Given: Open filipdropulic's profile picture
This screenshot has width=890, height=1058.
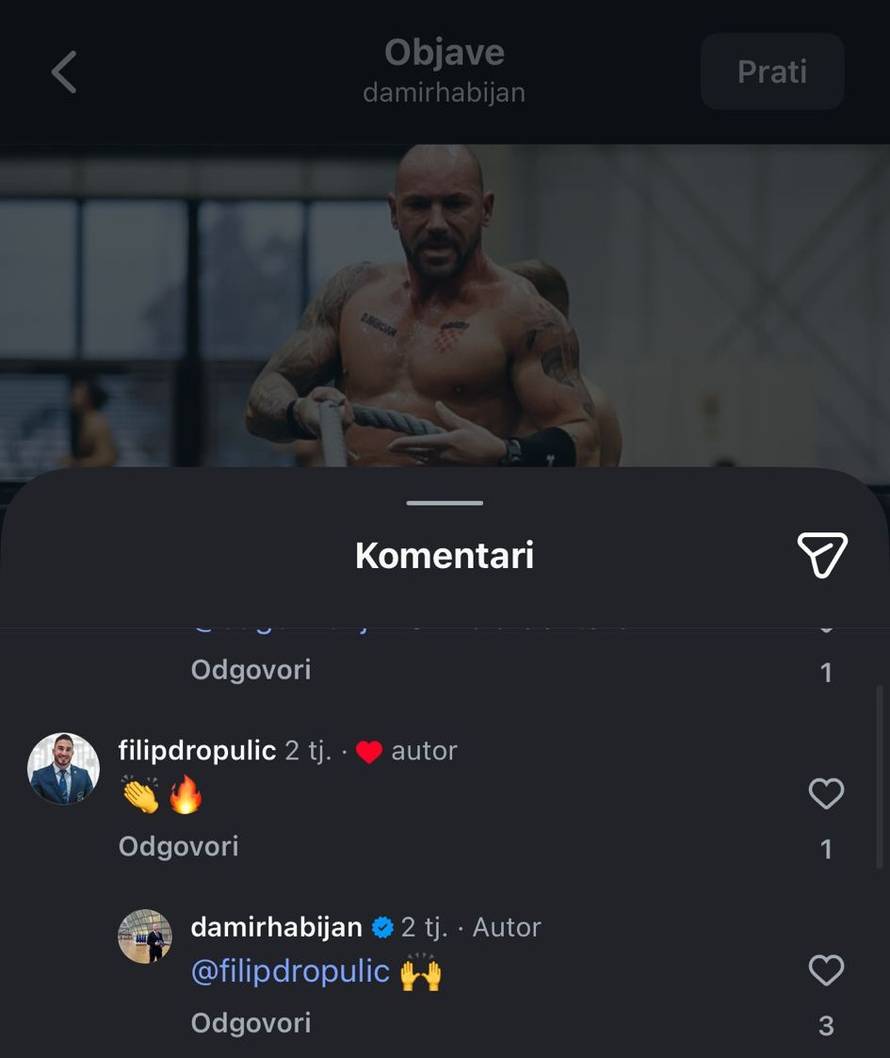Looking at the screenshot, I should point(63,769).
